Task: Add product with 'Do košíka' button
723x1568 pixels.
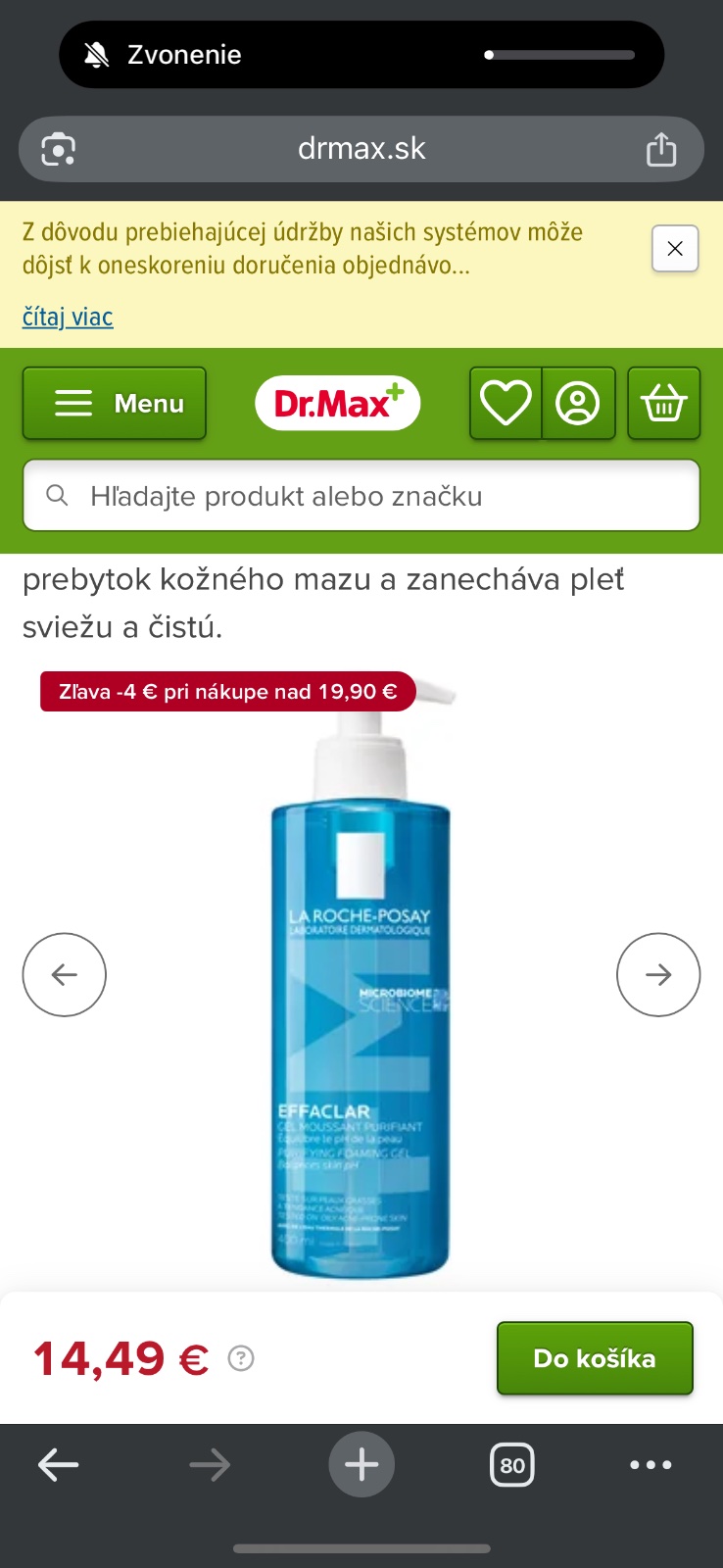Action: [x=595, y=1358]
